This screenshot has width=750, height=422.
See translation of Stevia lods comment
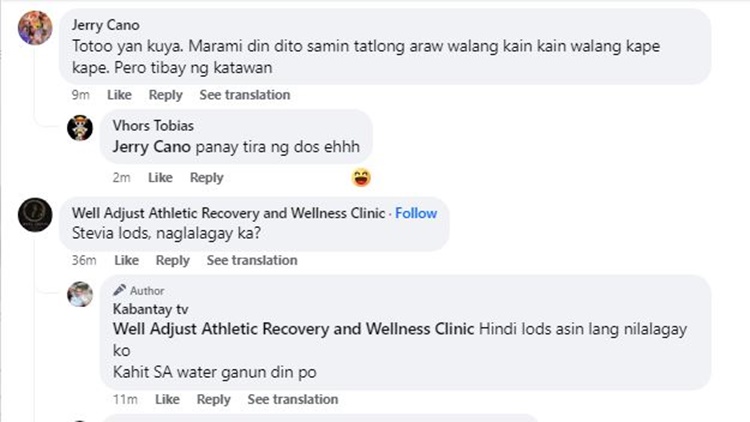pos(252,260)
